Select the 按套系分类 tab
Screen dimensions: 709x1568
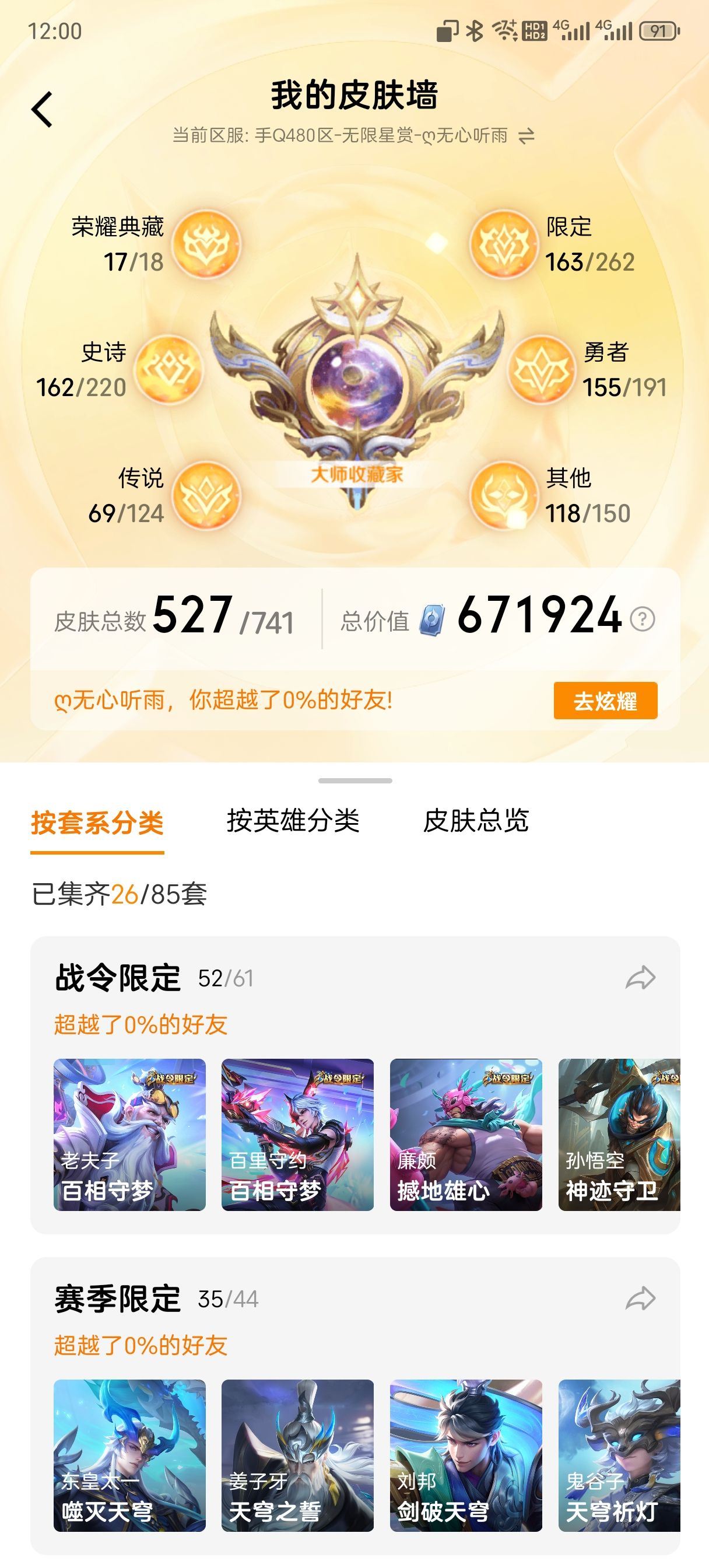97,822
